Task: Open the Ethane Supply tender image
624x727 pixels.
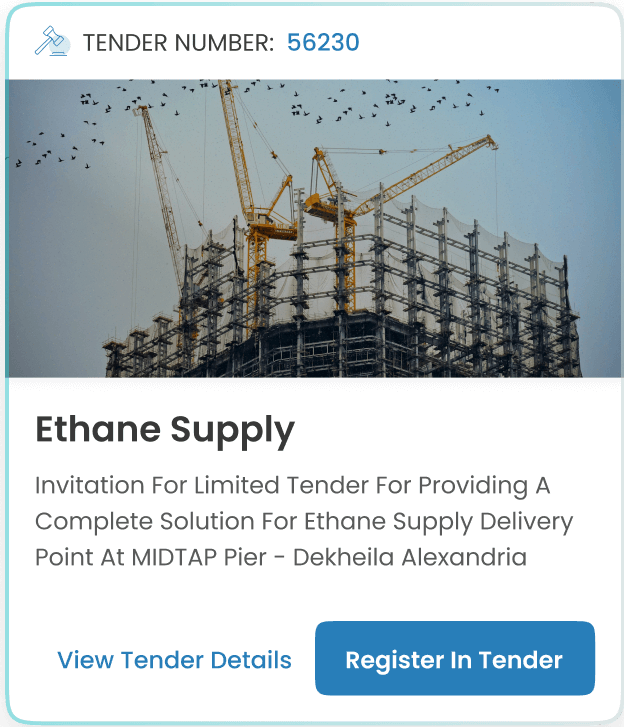Action: click(x=312, y=228)
